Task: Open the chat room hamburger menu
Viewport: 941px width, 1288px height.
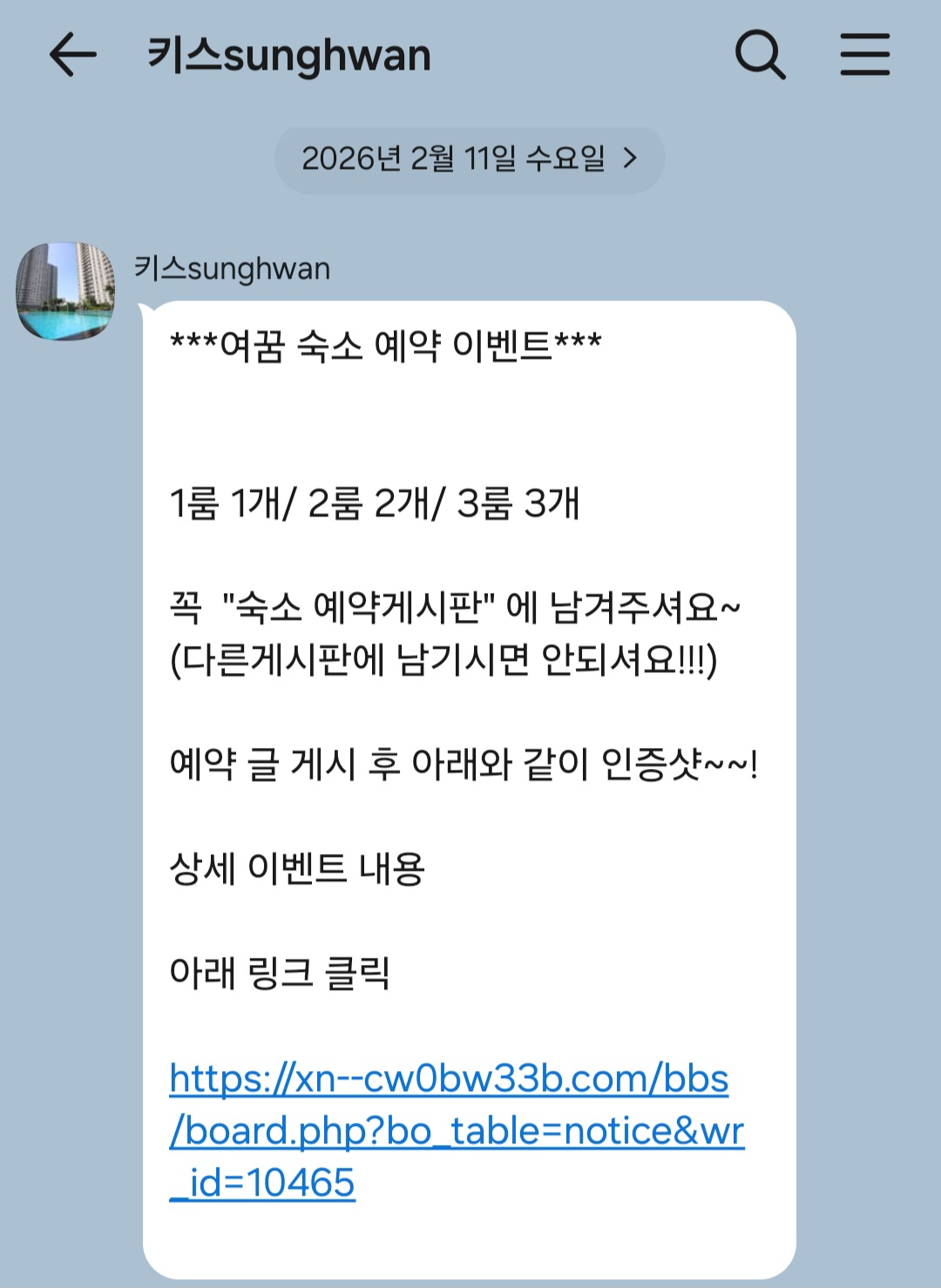Action: tap(864, 55)
